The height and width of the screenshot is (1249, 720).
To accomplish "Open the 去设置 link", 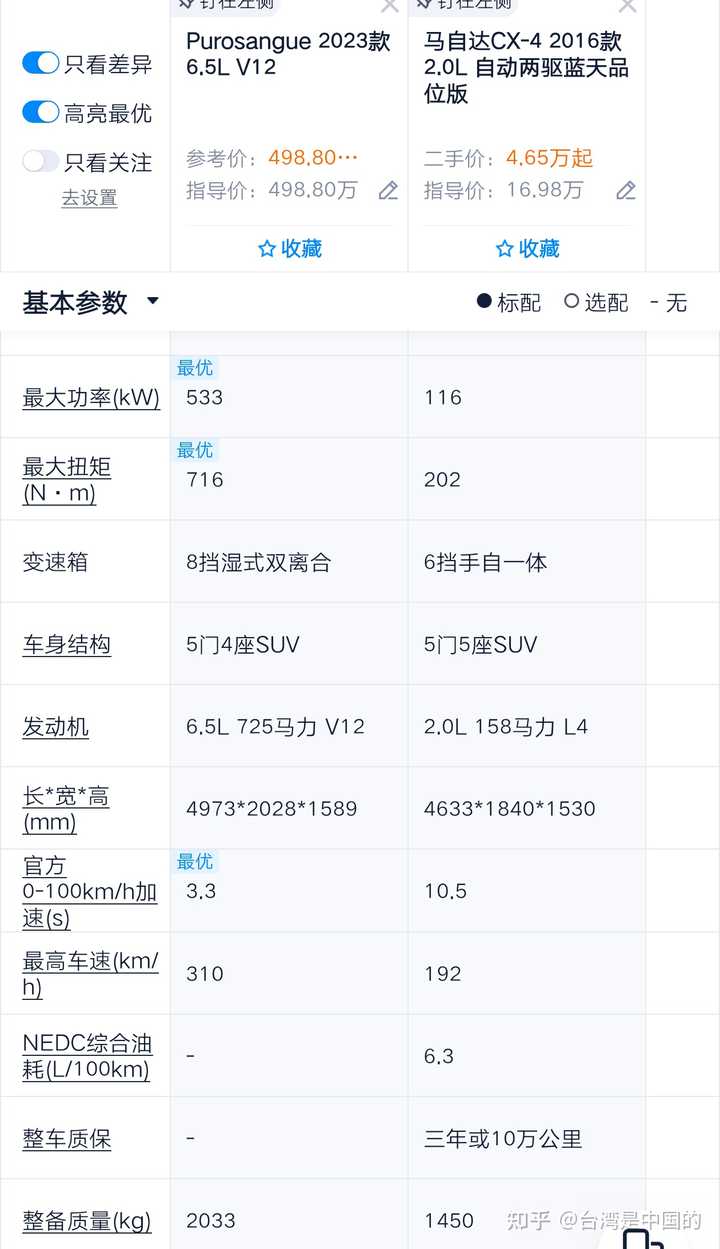I will pyautogui.click(x=89, y=198).
